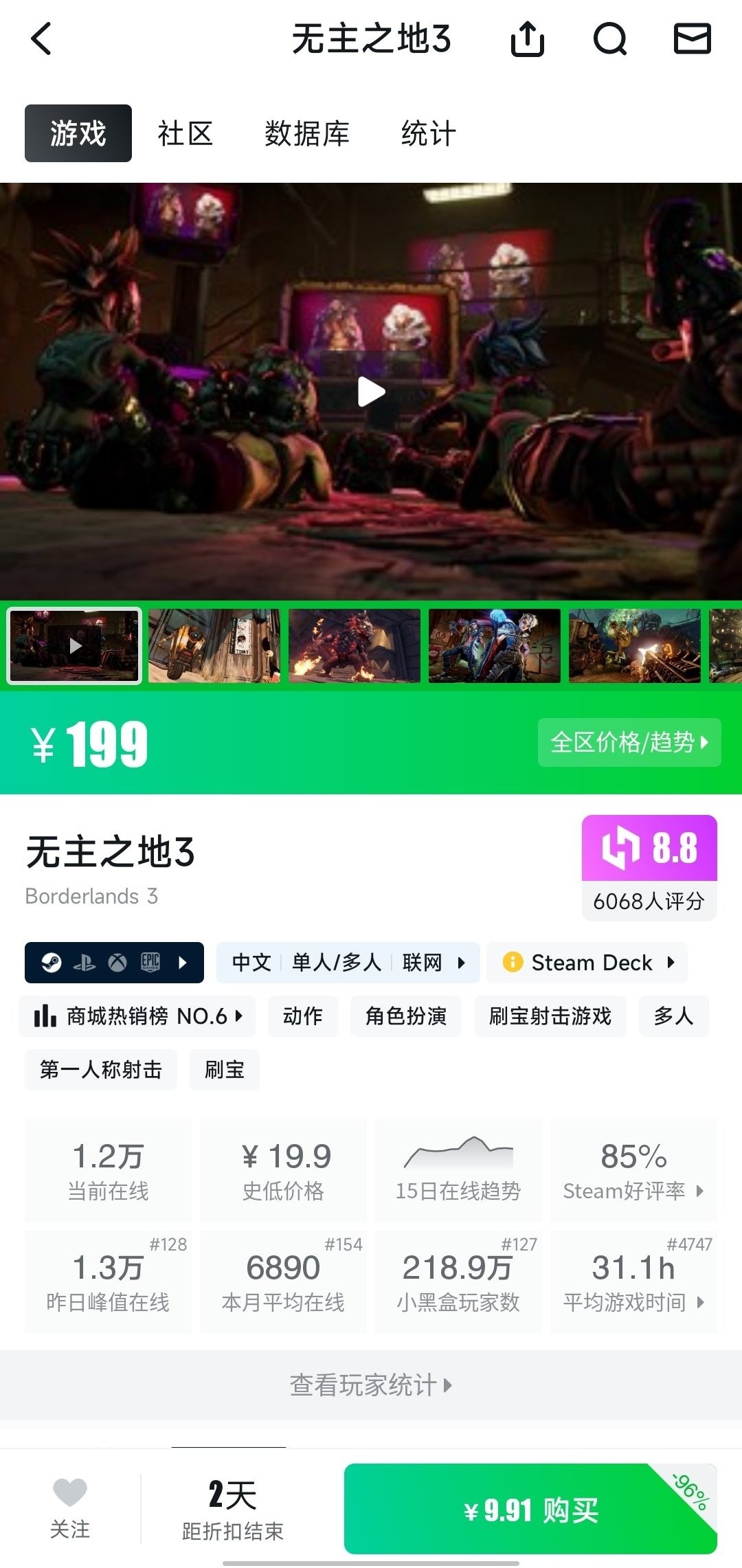The width and height of the screenshot is (742, 1568).
Task: Play the game trailer video
Action: (x=371, y=392)
